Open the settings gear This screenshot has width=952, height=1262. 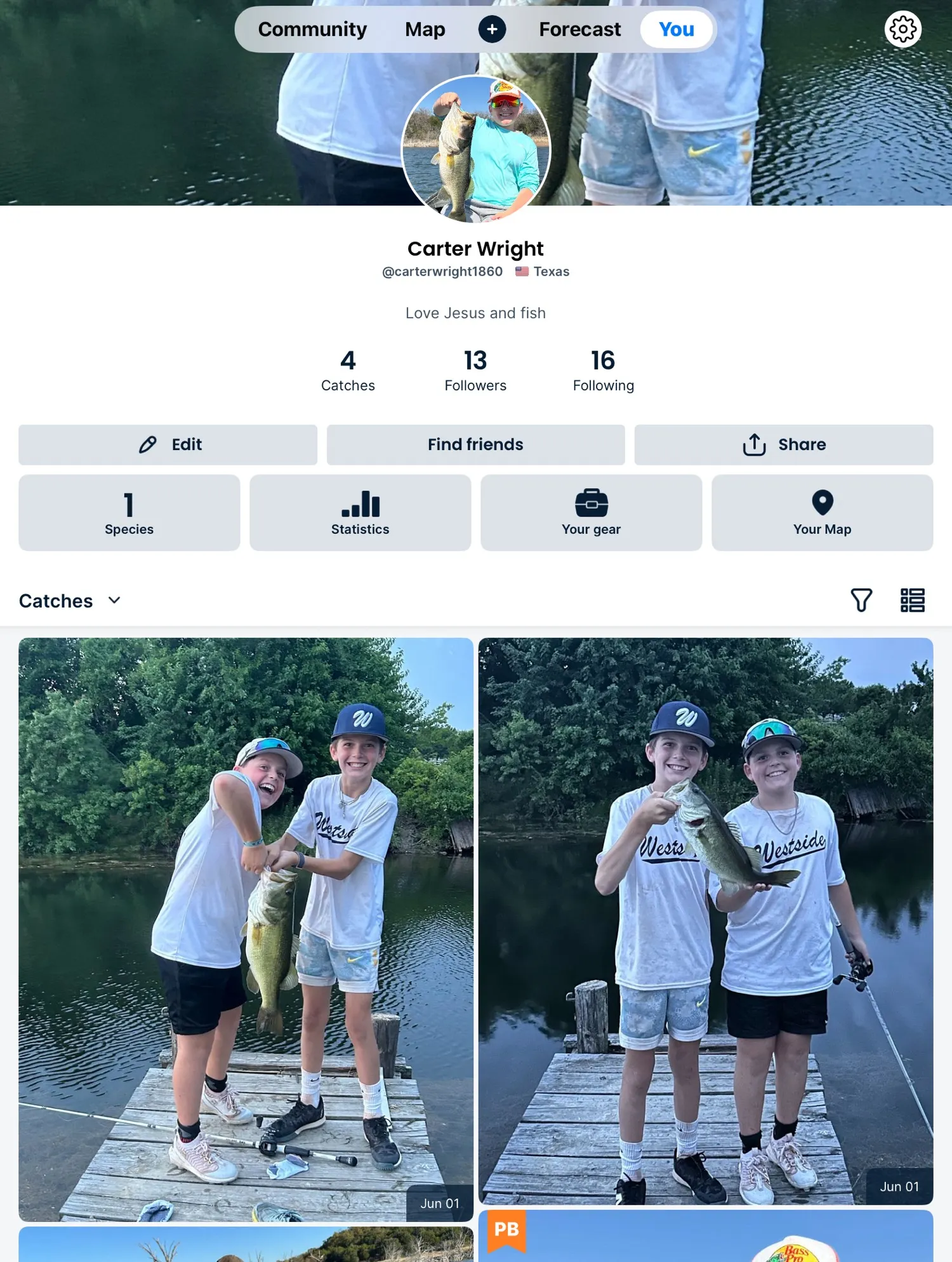point(902,29)
